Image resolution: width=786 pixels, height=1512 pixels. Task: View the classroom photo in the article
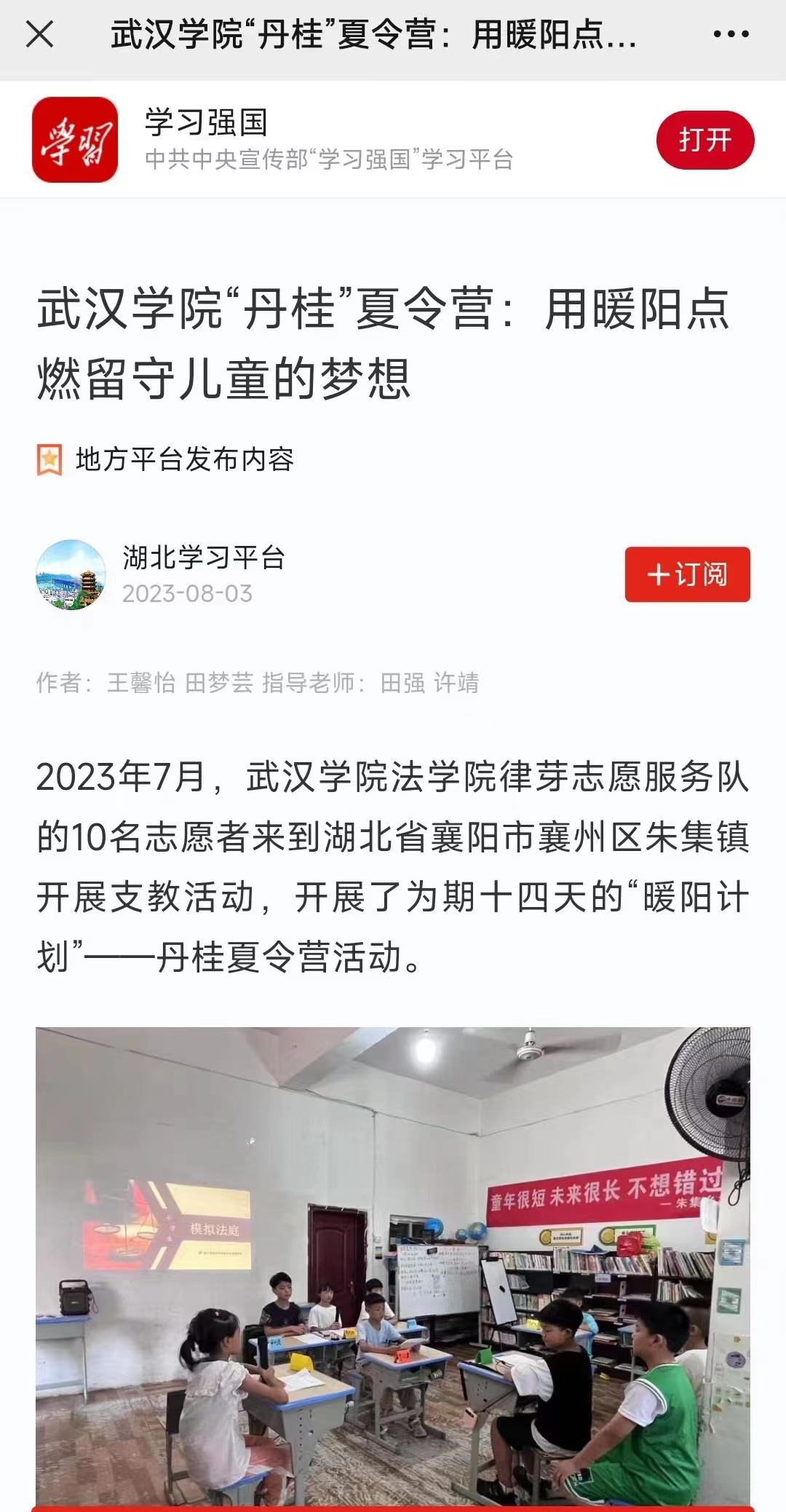click(x=393, y=1267)
